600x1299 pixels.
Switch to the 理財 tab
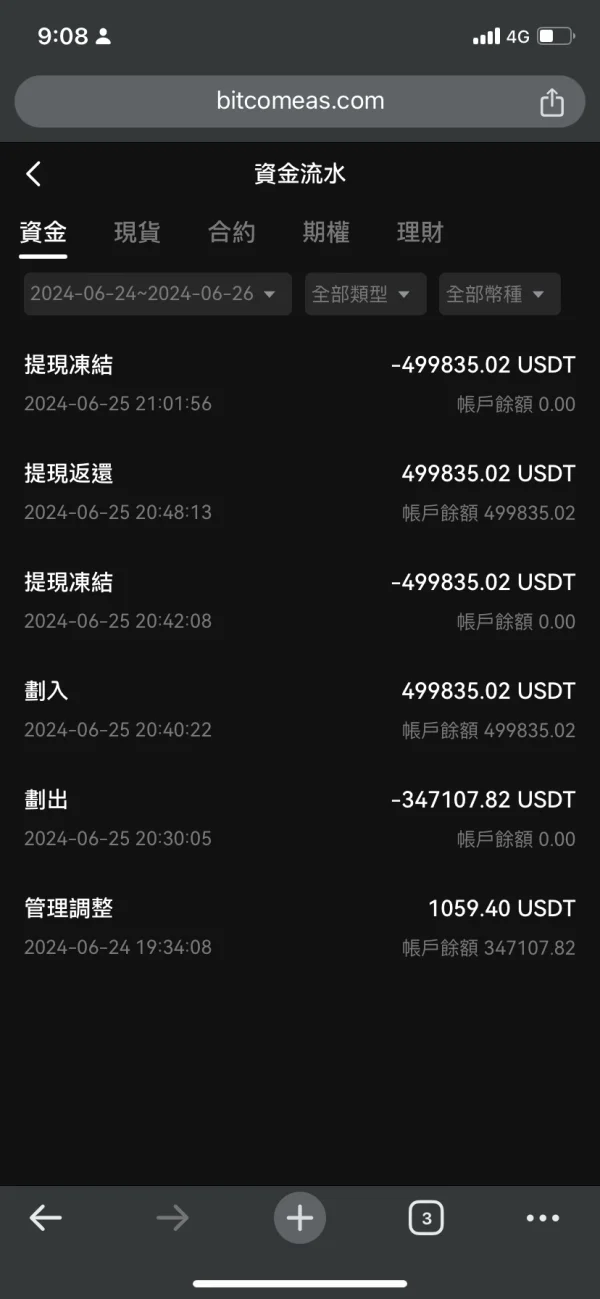[x=420, y=233]
